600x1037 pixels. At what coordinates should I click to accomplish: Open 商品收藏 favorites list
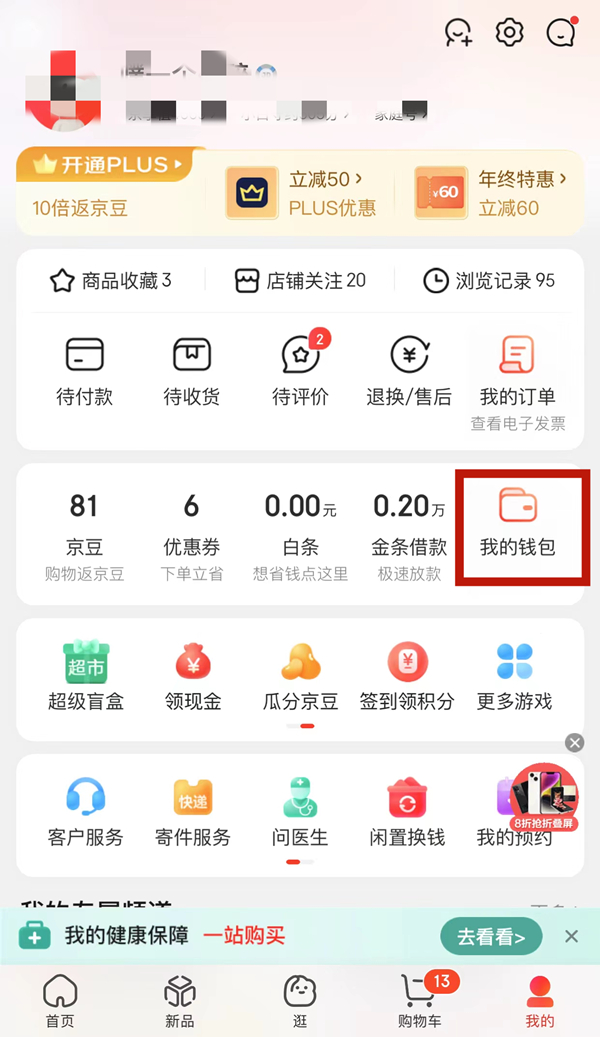click(111, 281)
